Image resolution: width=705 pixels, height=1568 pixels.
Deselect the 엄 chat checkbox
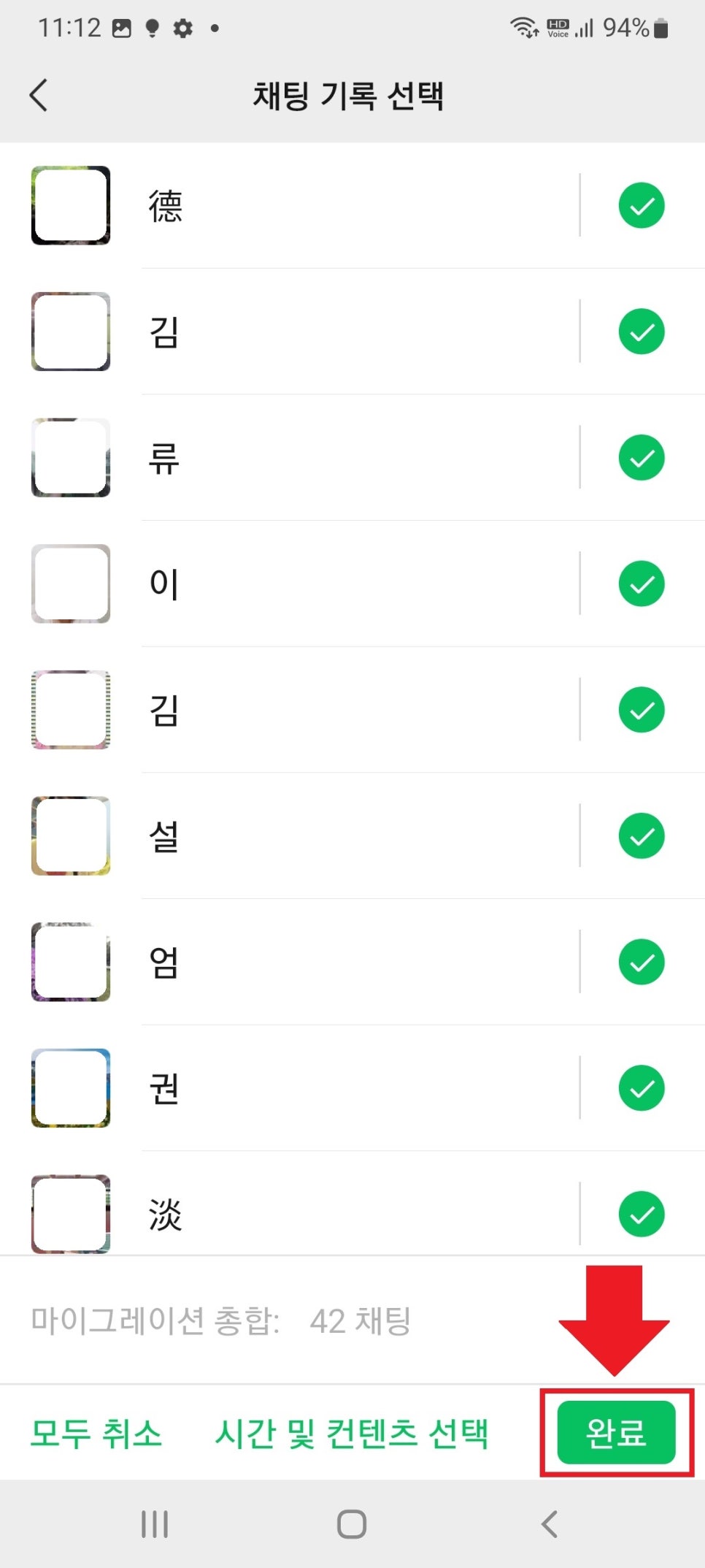pos(642,962)
